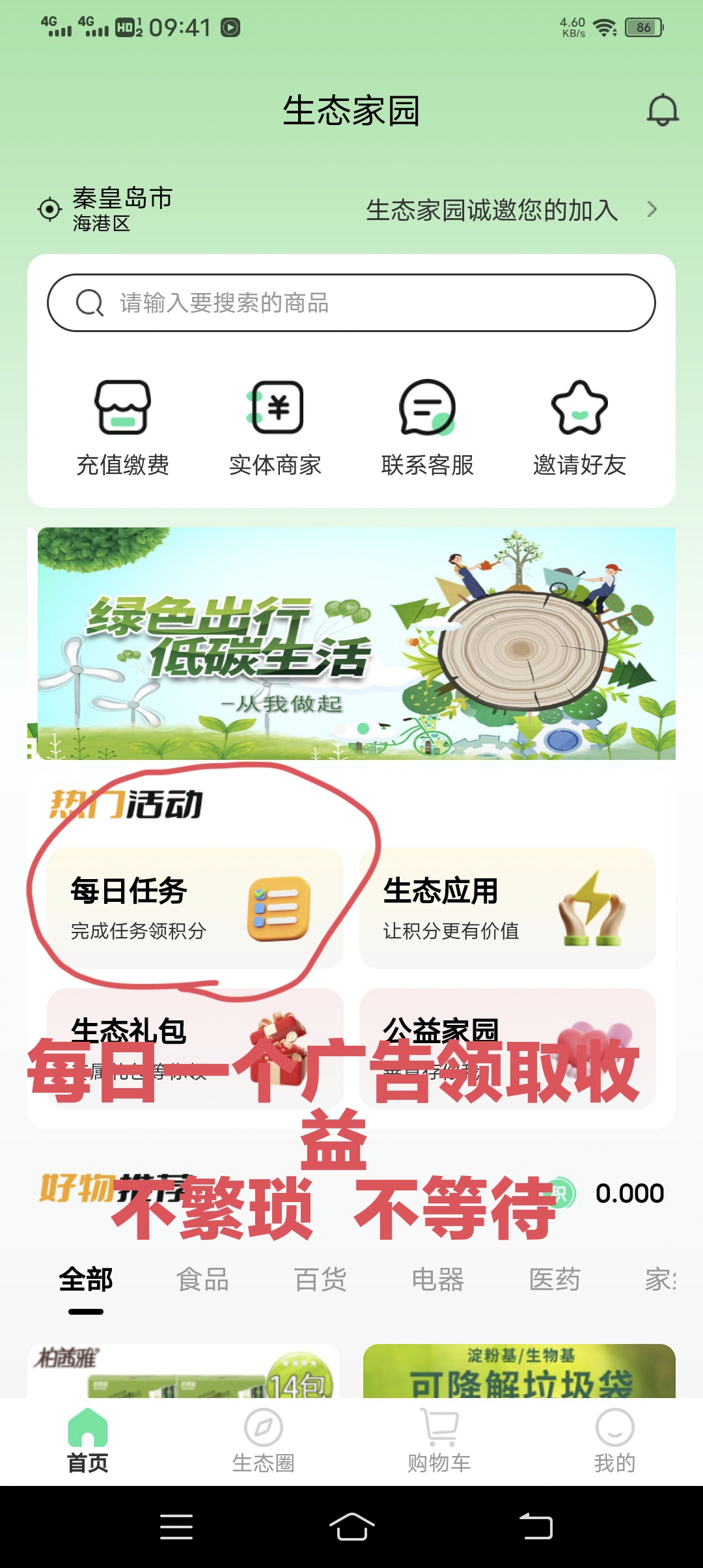Select the 全部 category tab

coord(86,1280)
